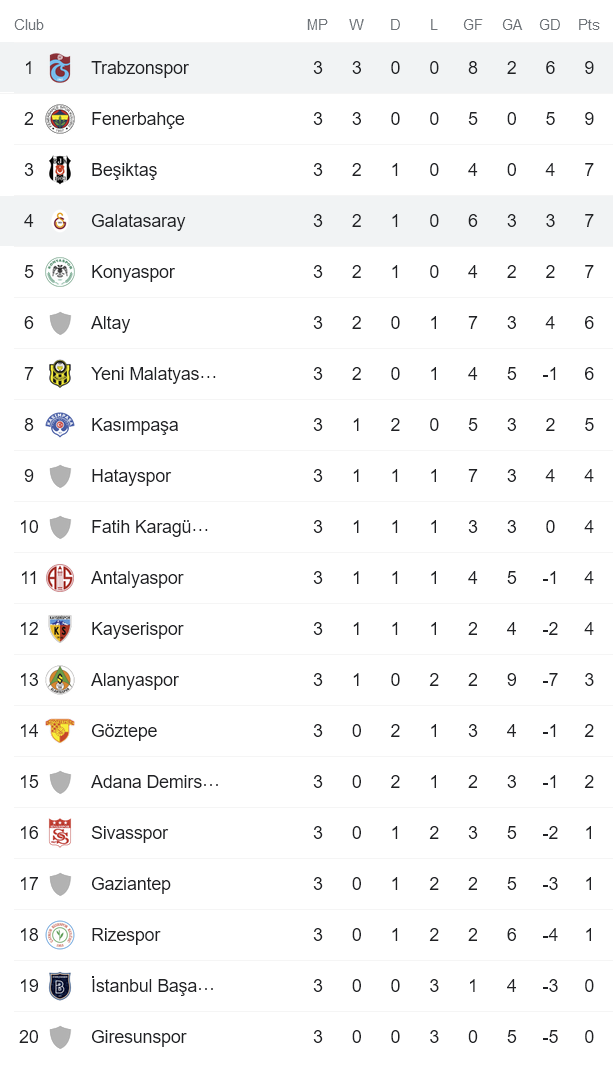
Task: Tap the Alanyaspor row
Action: click(x=135, y=680)
